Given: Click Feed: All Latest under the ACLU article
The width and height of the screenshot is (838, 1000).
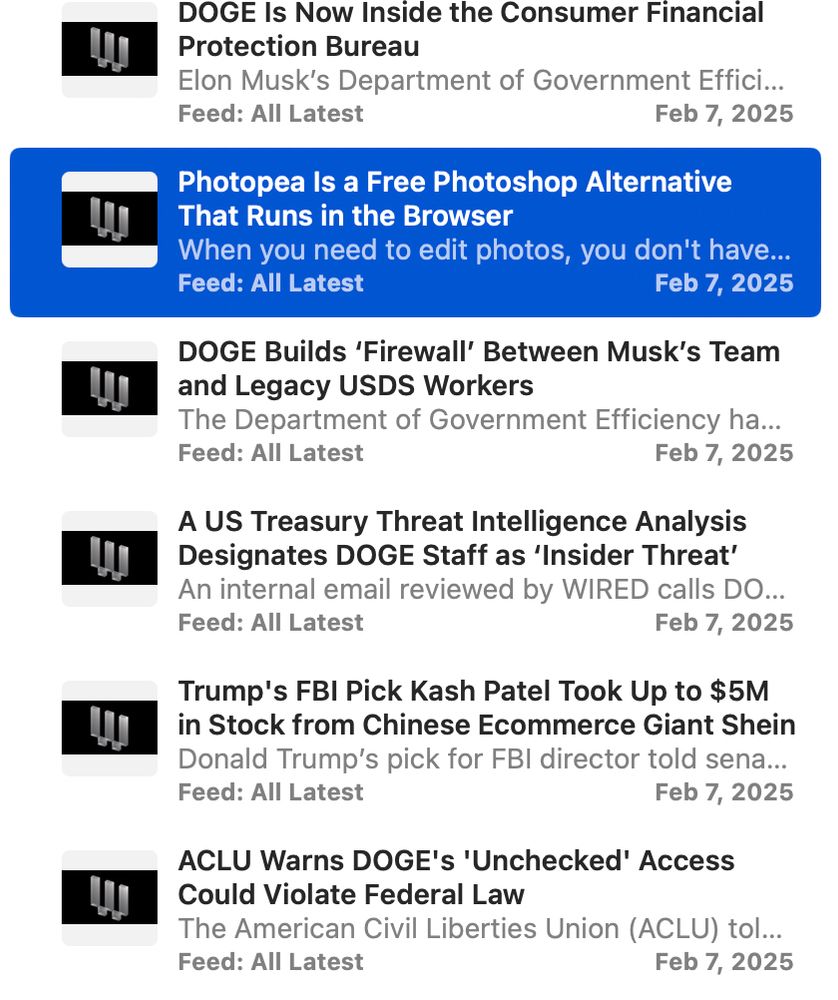Looking at the screenshot, I should [270, 961].
